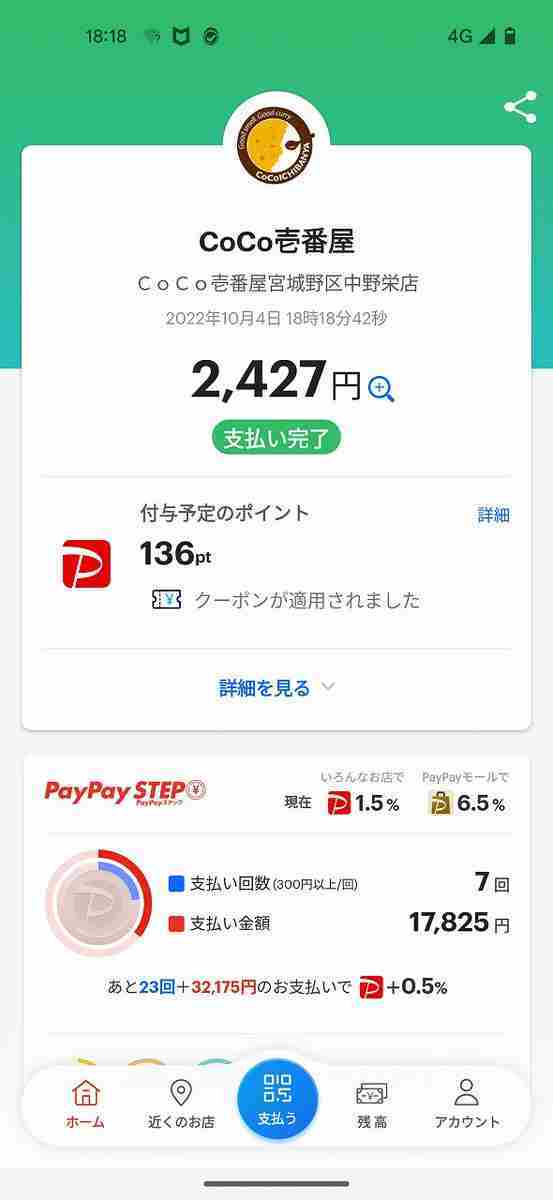The image size is (553, 1200).
Task: Go to the ホーム tab
Action: pos(85,1104)
